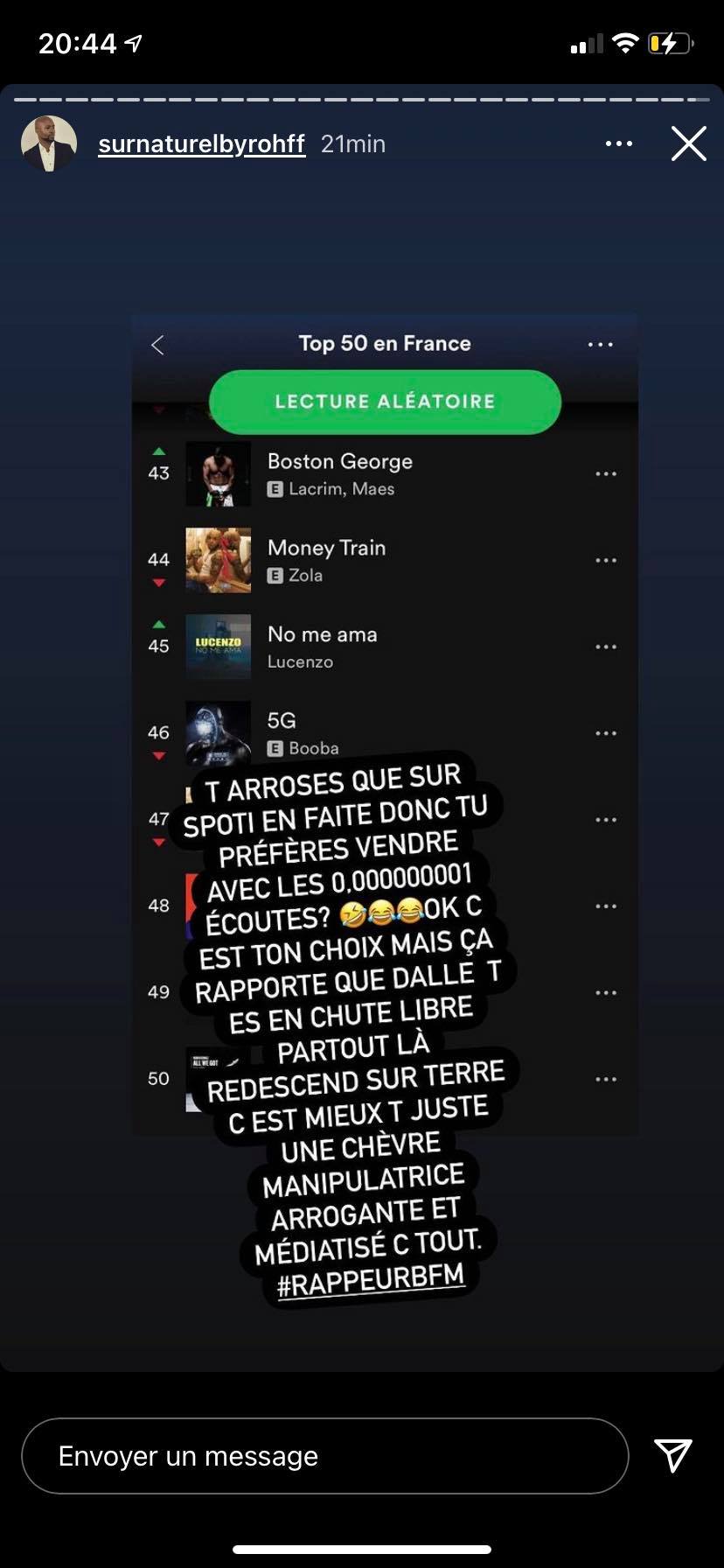Screen dimensions: 724x1568
Task: Open the story options menu
Action: tap(619, 143)
